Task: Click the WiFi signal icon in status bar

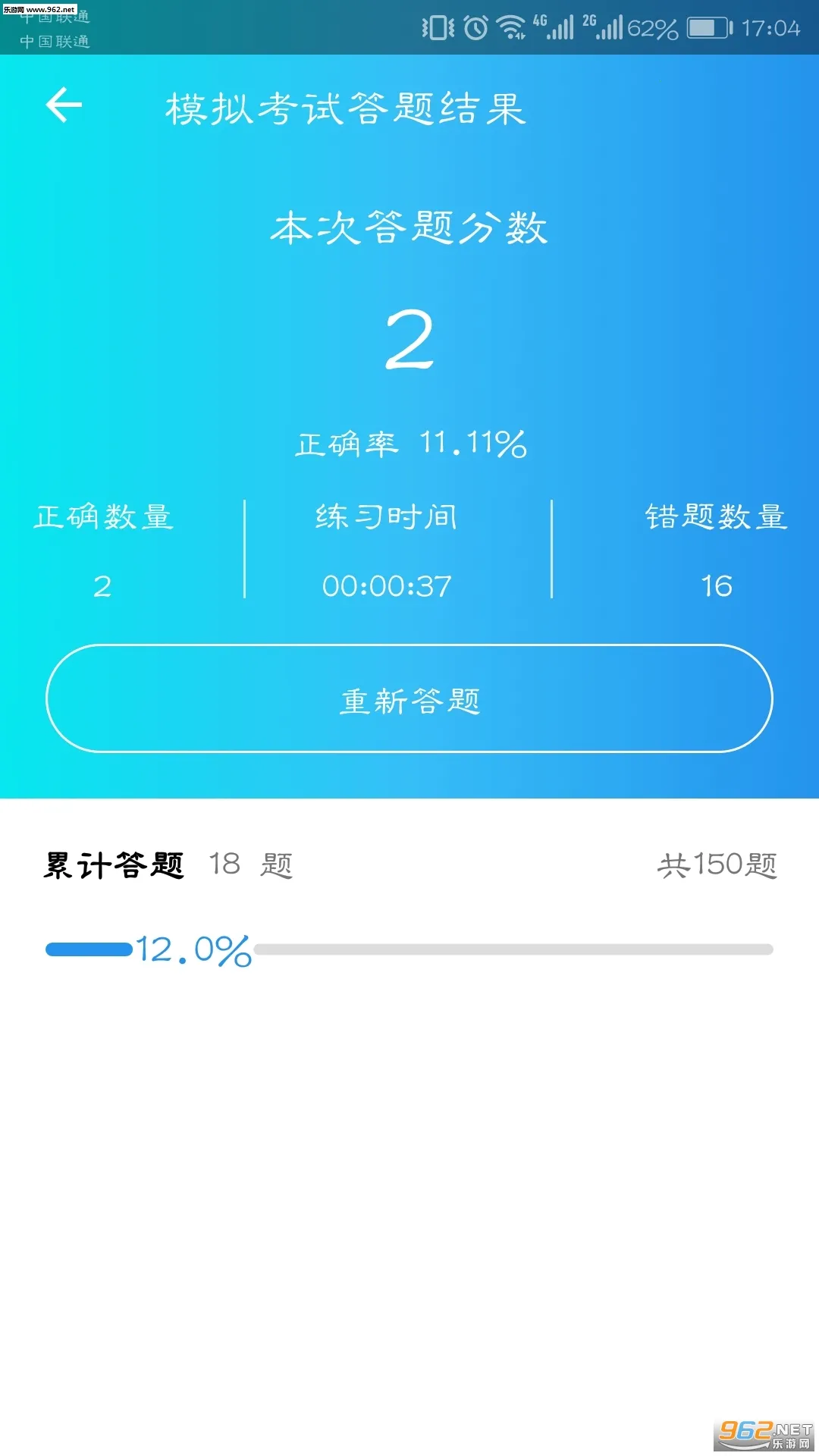Action: tap(513, 25)
